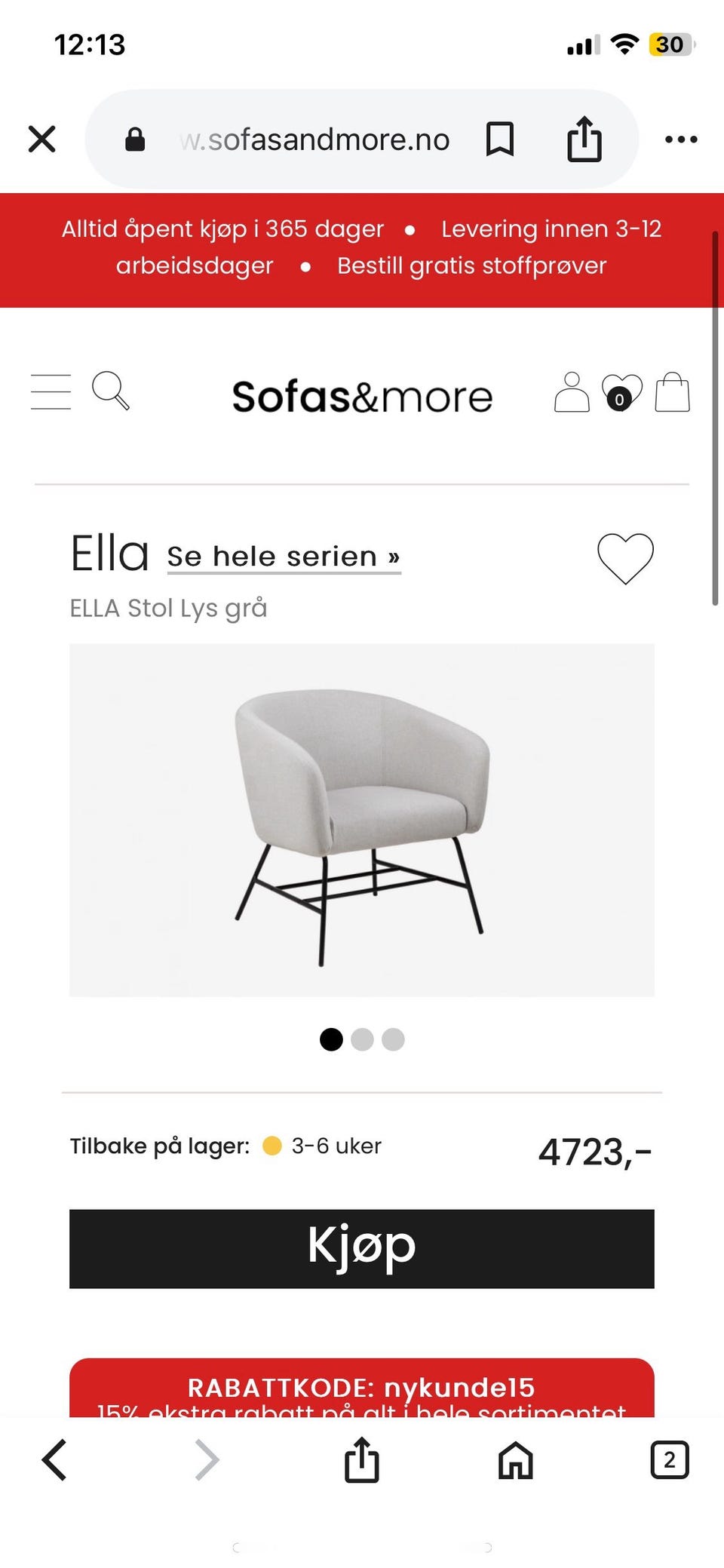
Task: Select the first carousel position indicator
Action: (331, 1039)
